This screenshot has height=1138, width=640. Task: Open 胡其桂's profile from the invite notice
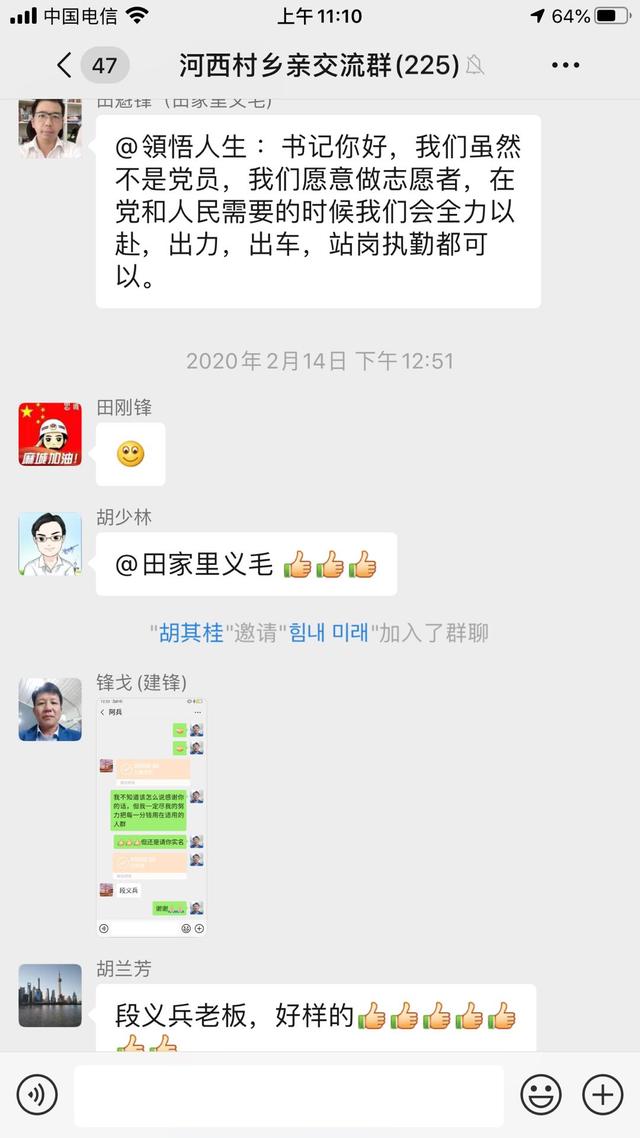tap(191, 633)
